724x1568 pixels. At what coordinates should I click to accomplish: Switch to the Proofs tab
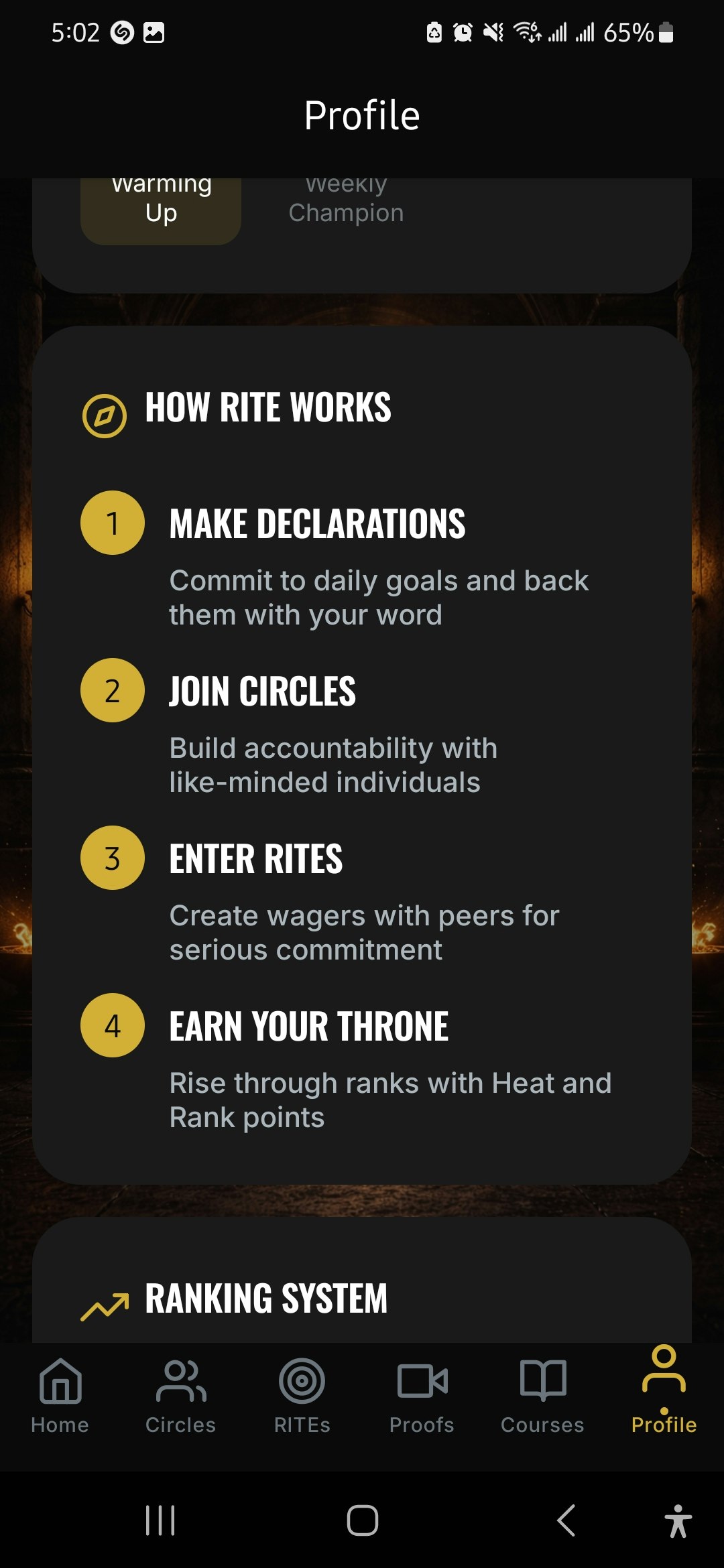point(422,1396)
